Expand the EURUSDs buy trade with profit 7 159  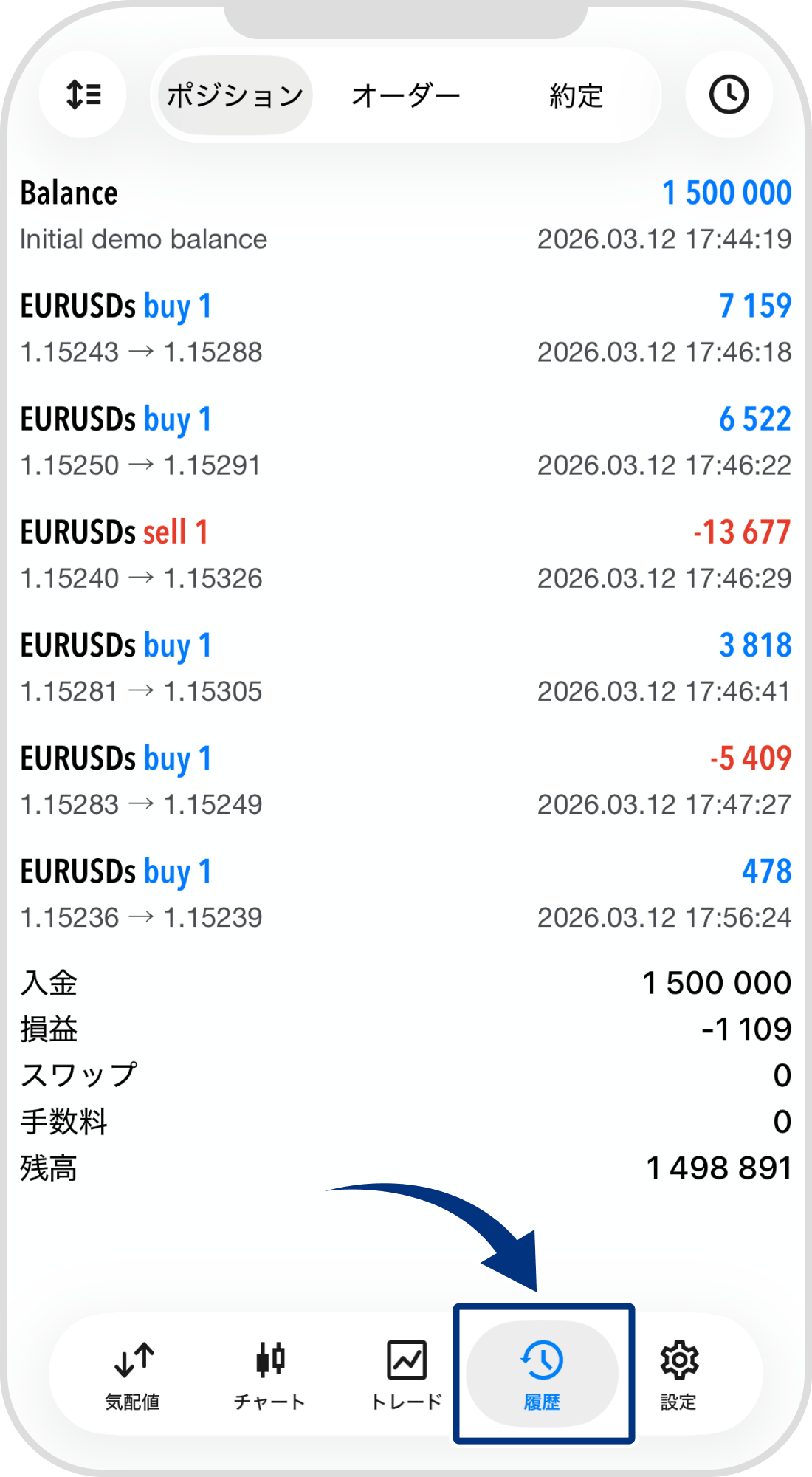406,328
